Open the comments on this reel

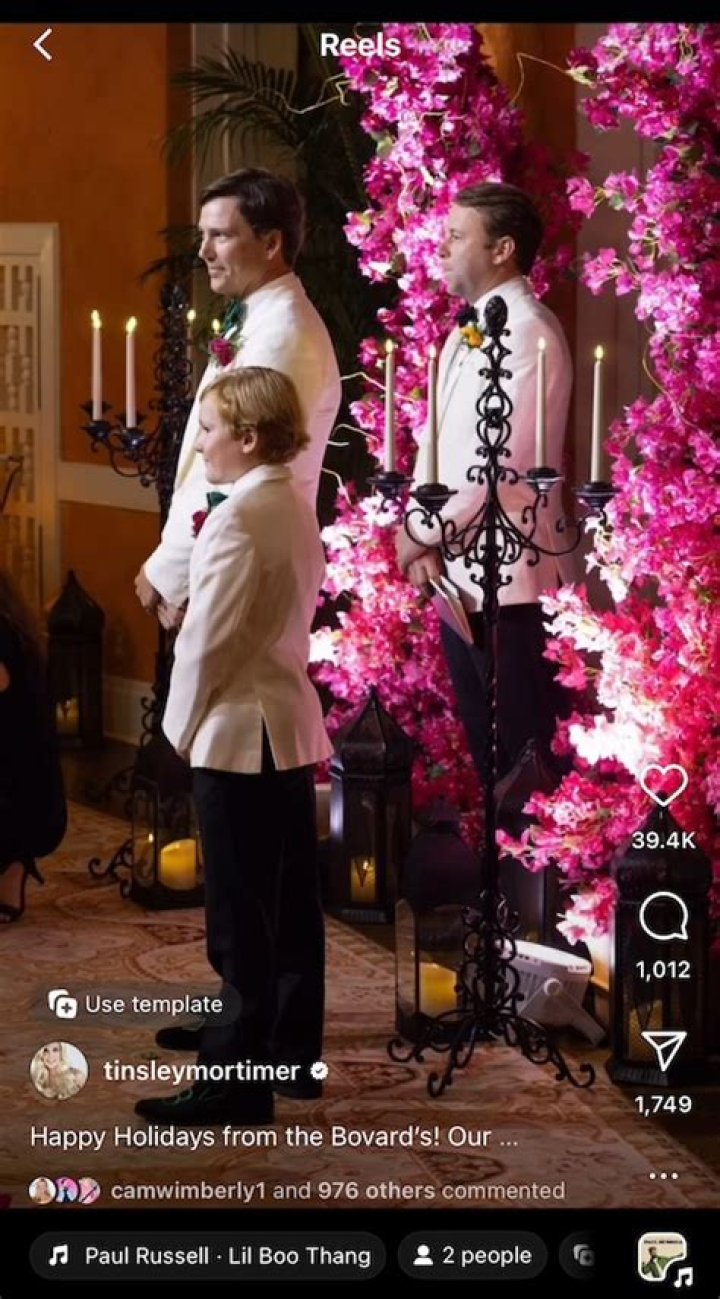664,916
